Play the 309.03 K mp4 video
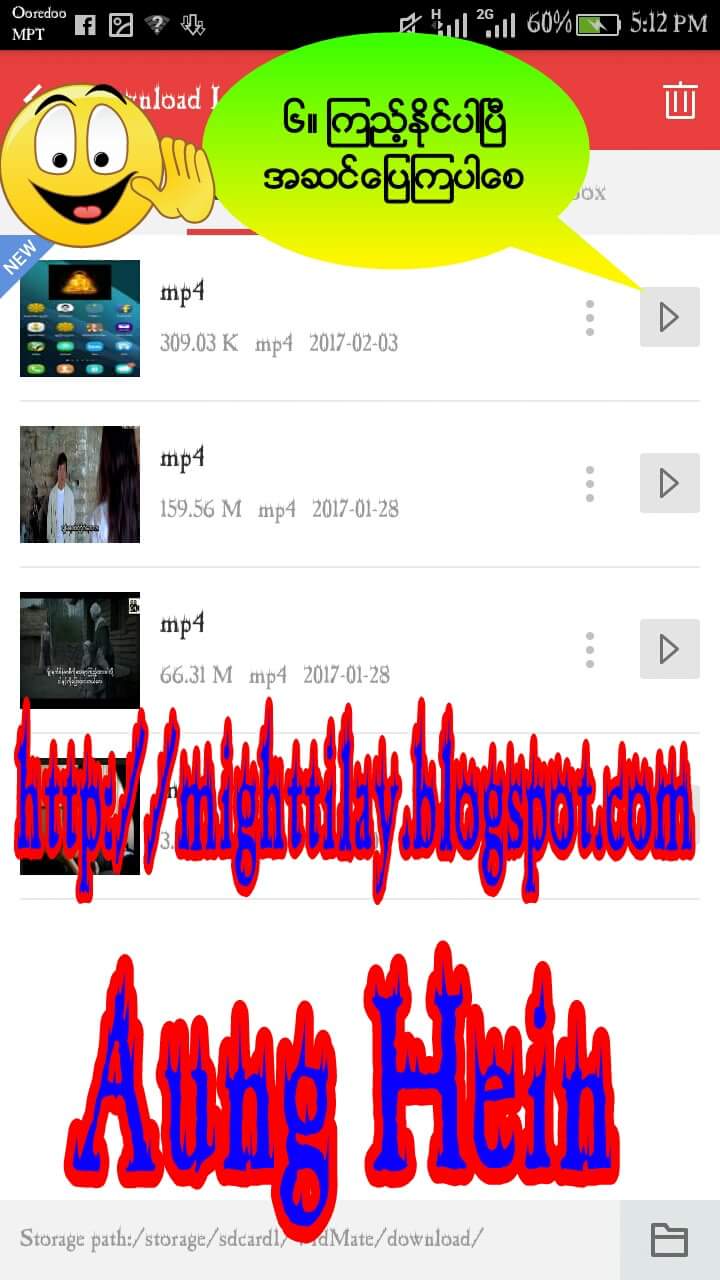The image size is (720, 1280). click(x=669, y=317)
